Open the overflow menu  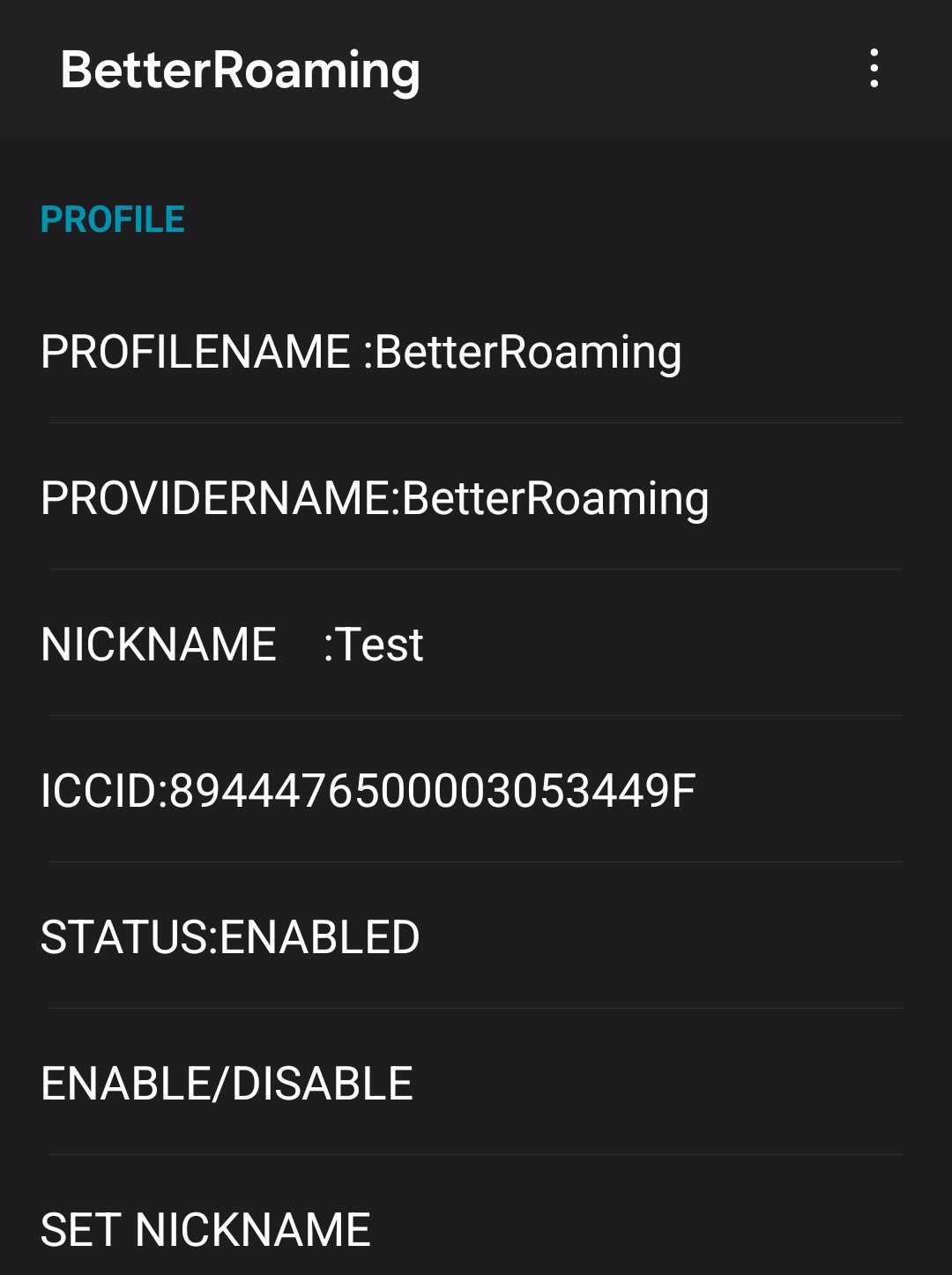[874, 69]
